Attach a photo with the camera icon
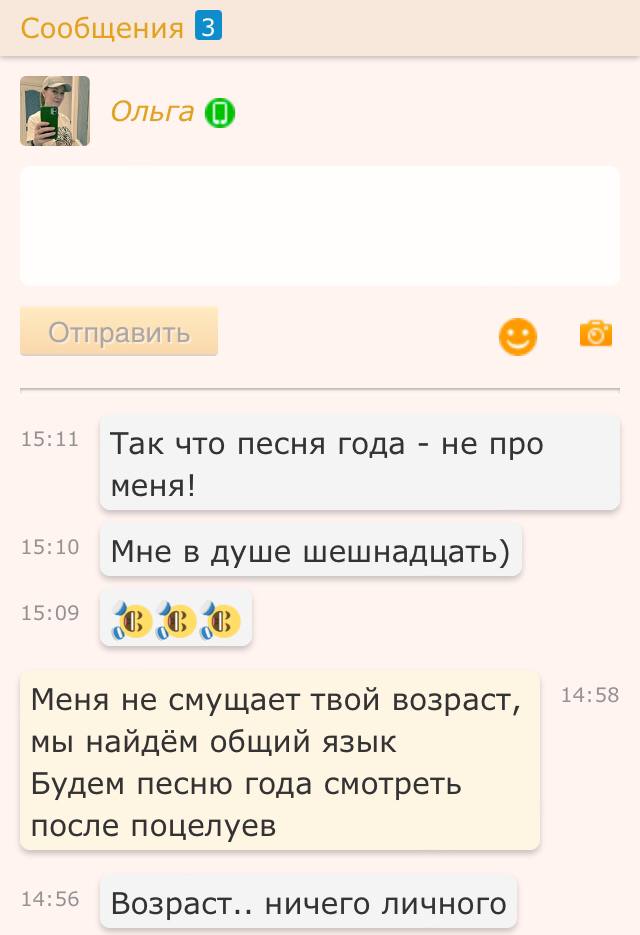Viewport: 640px width, 935px height. 595,333
